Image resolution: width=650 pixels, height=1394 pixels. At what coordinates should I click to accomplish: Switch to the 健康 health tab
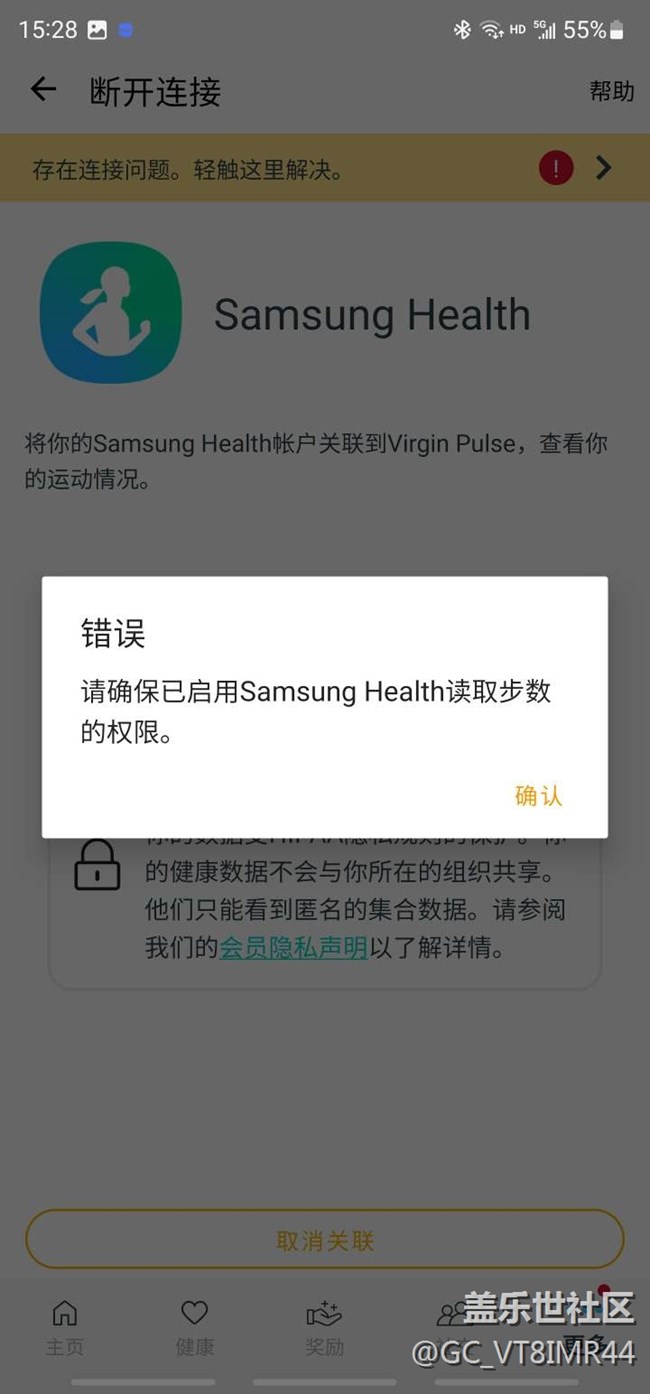pyautogui.click(x=194, y=1328)
